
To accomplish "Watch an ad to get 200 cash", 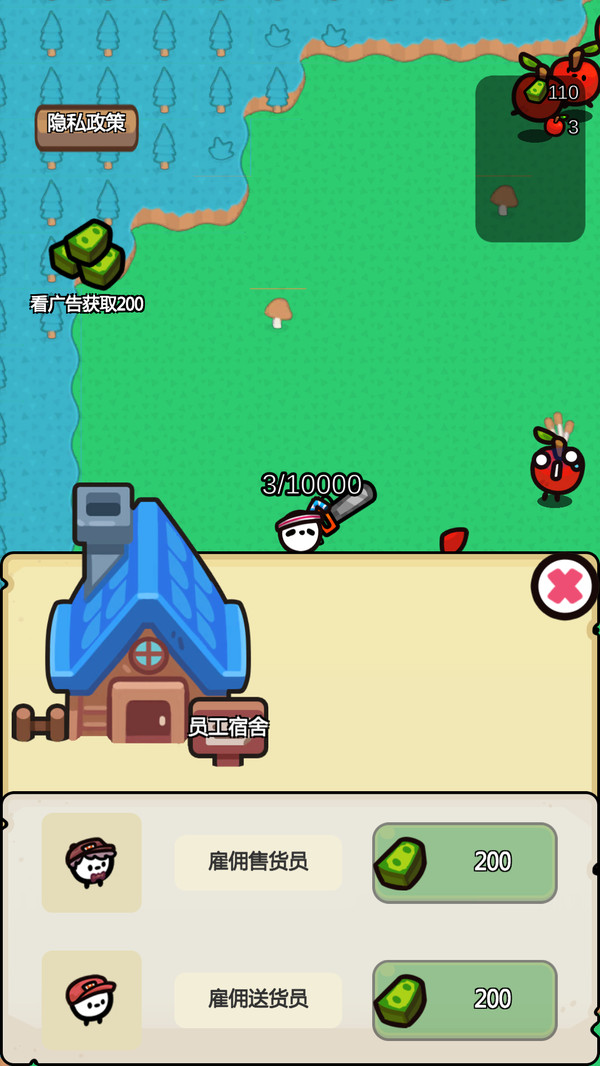I will coord(88,257).
